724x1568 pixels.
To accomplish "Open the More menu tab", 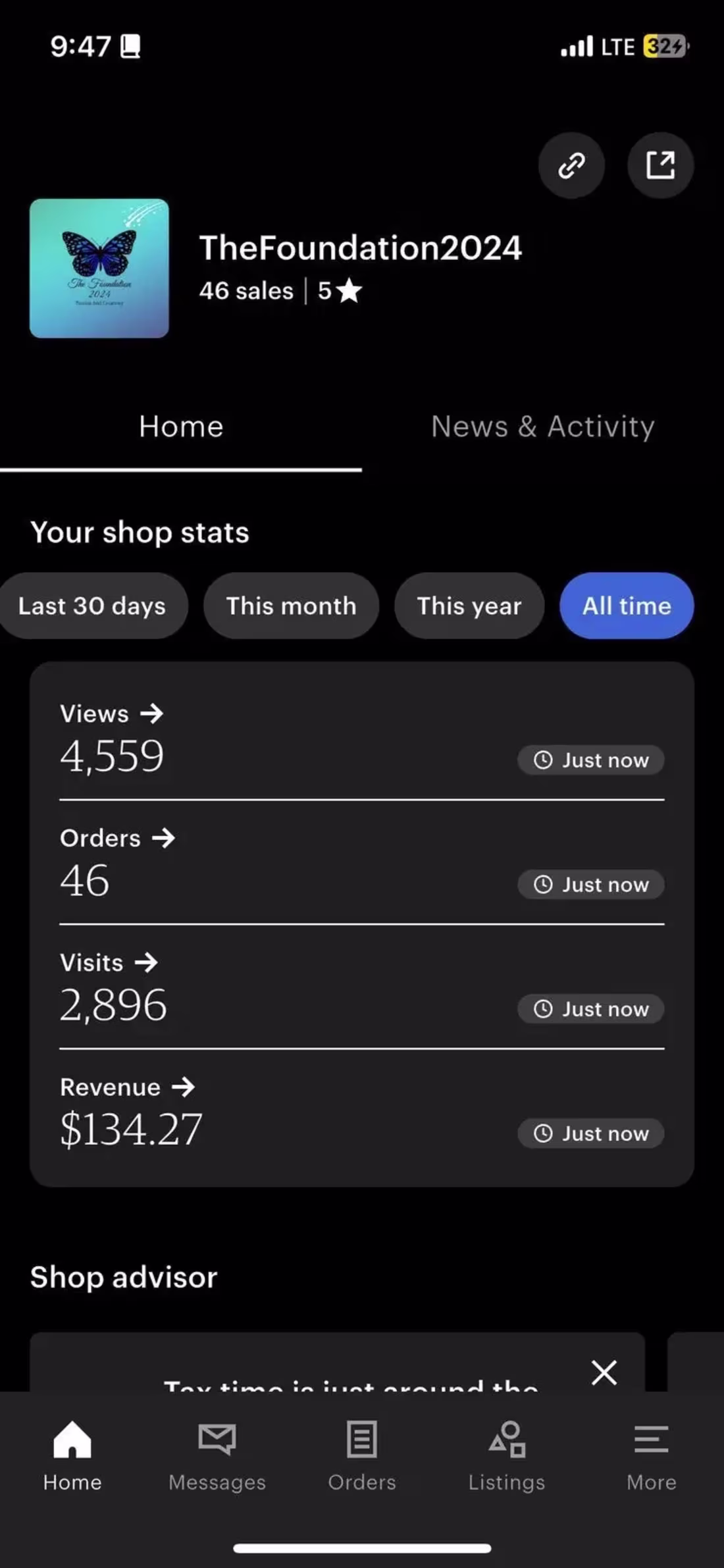I will pos(652,1456).
